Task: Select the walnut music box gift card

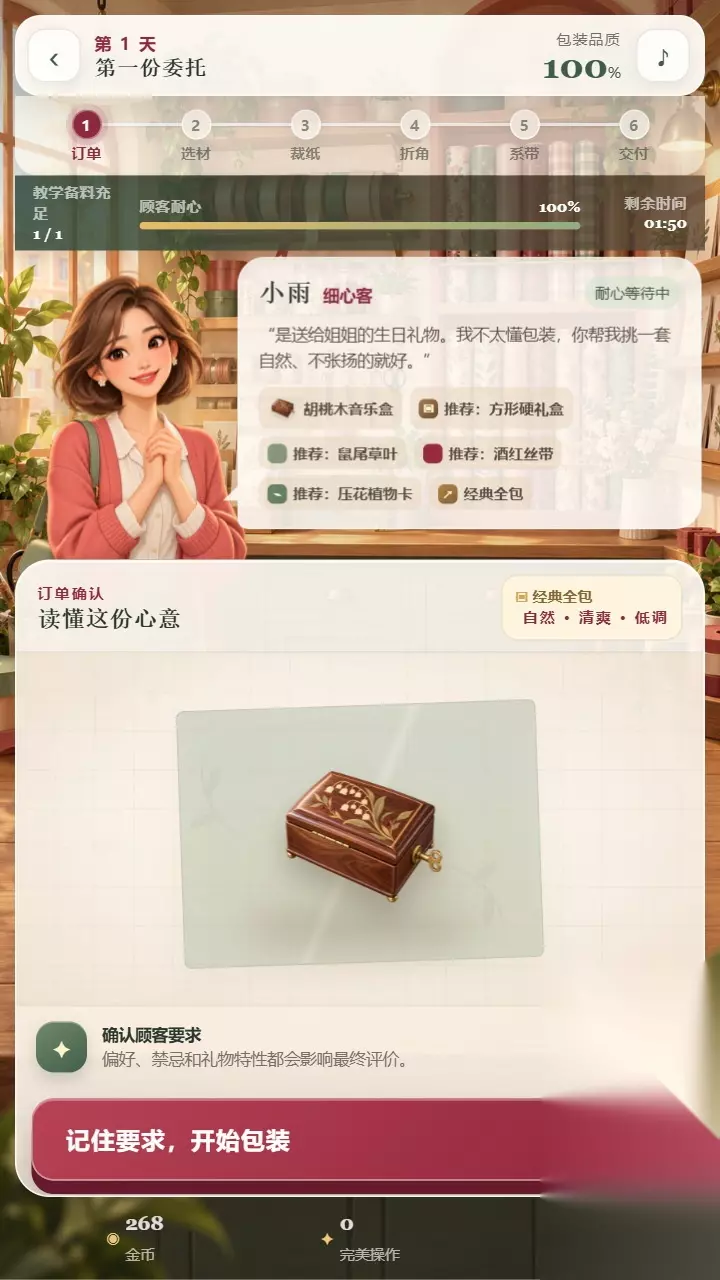Action: click(360, 833)
